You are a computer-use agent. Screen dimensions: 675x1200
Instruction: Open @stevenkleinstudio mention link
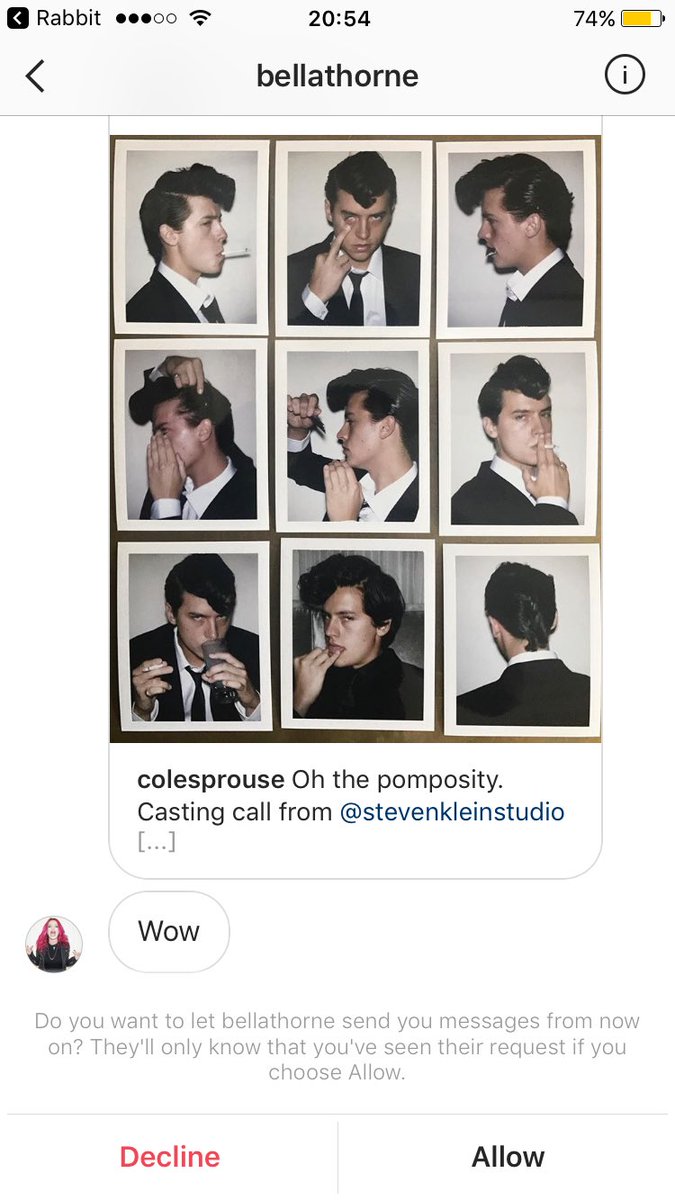click(452, 812)
